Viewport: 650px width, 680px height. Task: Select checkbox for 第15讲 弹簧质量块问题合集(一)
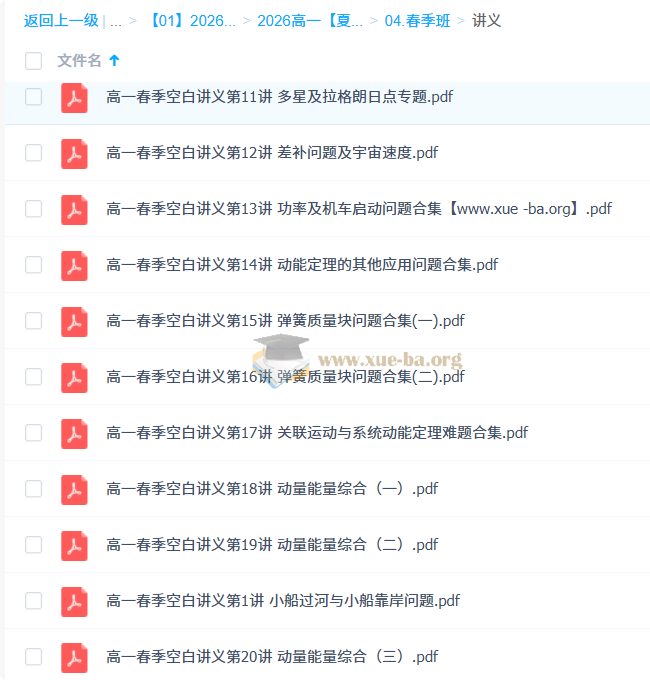(x=34, y=321)
